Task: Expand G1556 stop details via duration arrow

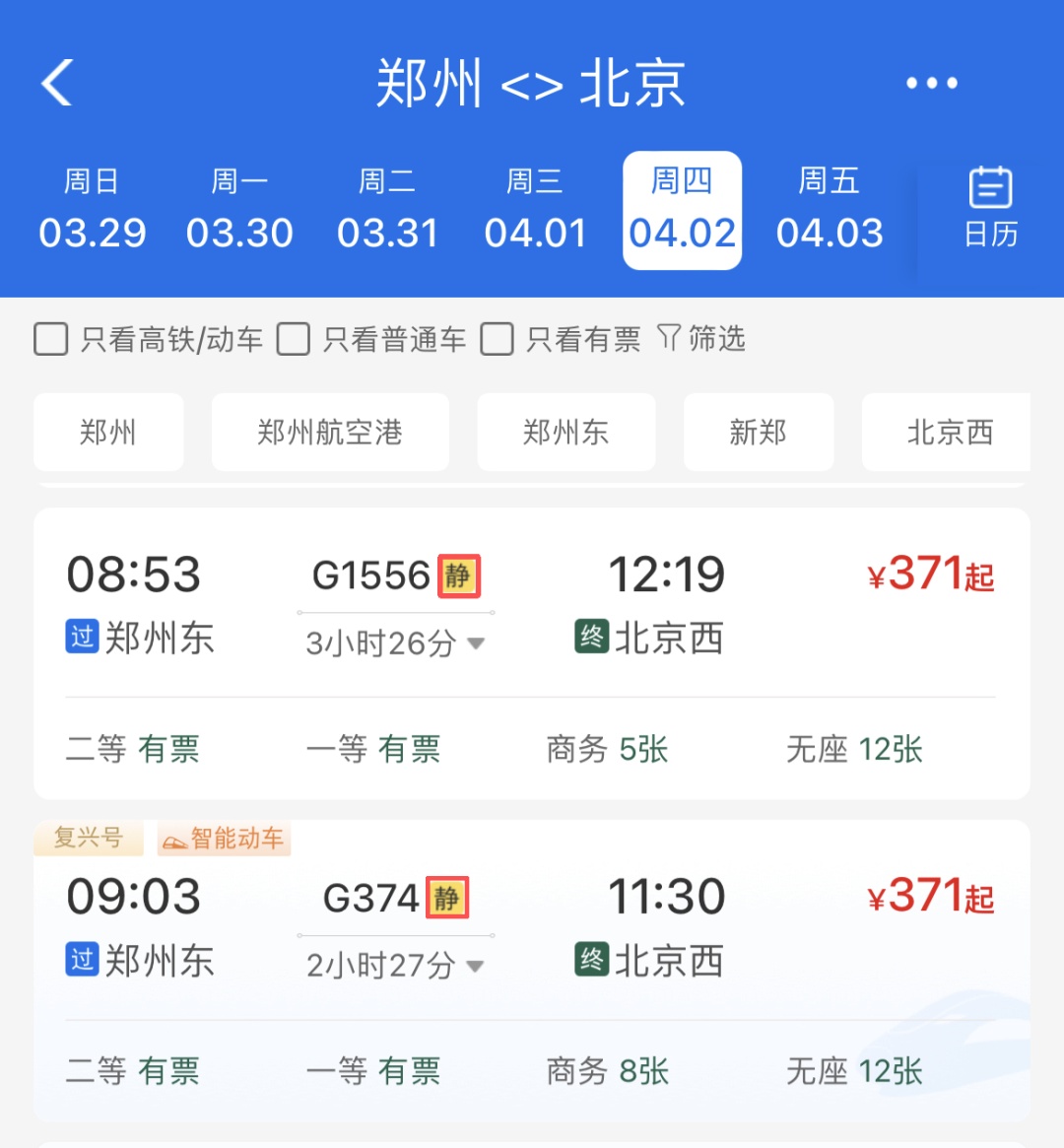Action: point(476,642)
